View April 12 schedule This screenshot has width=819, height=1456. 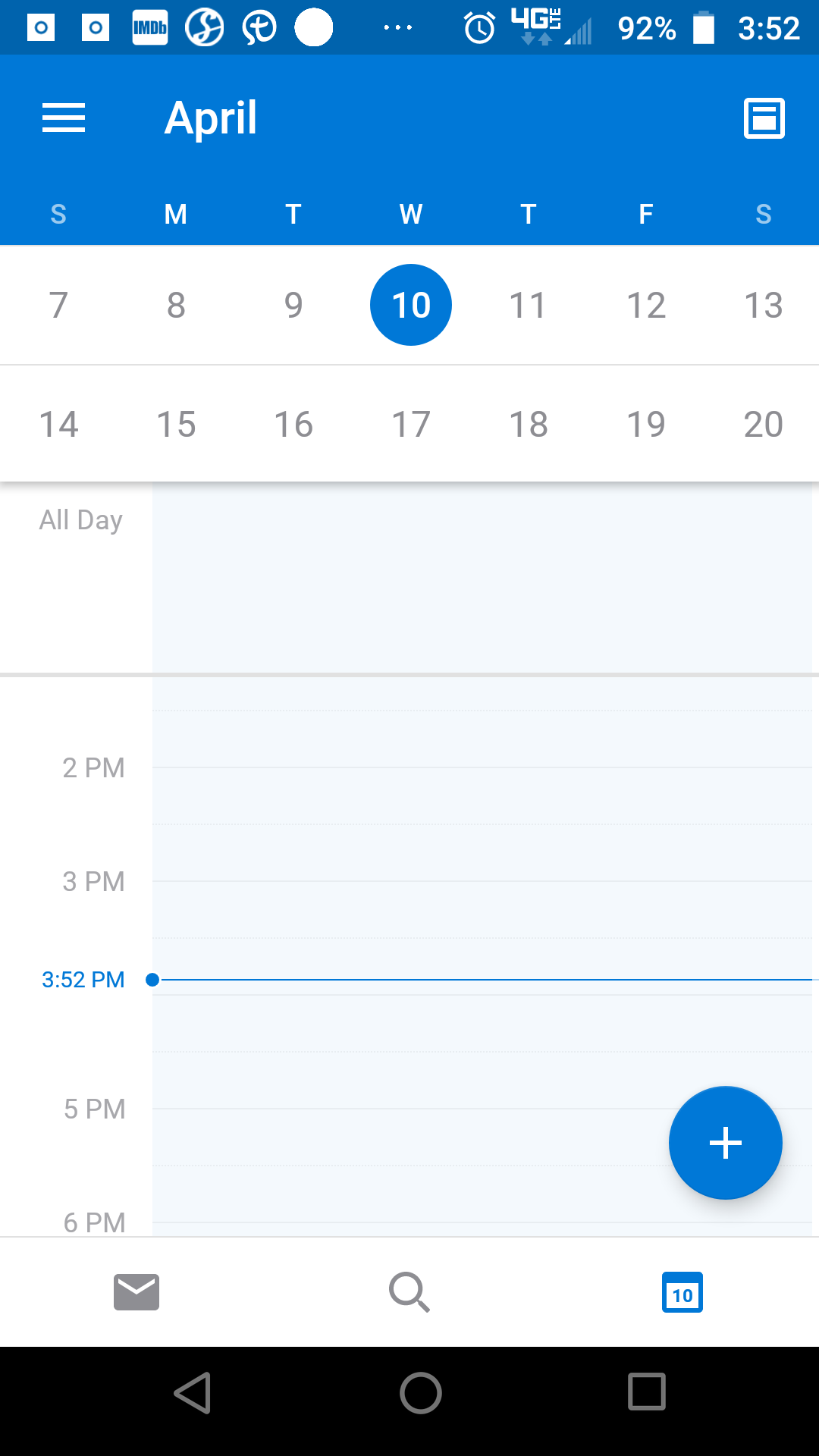click(646, 306)
